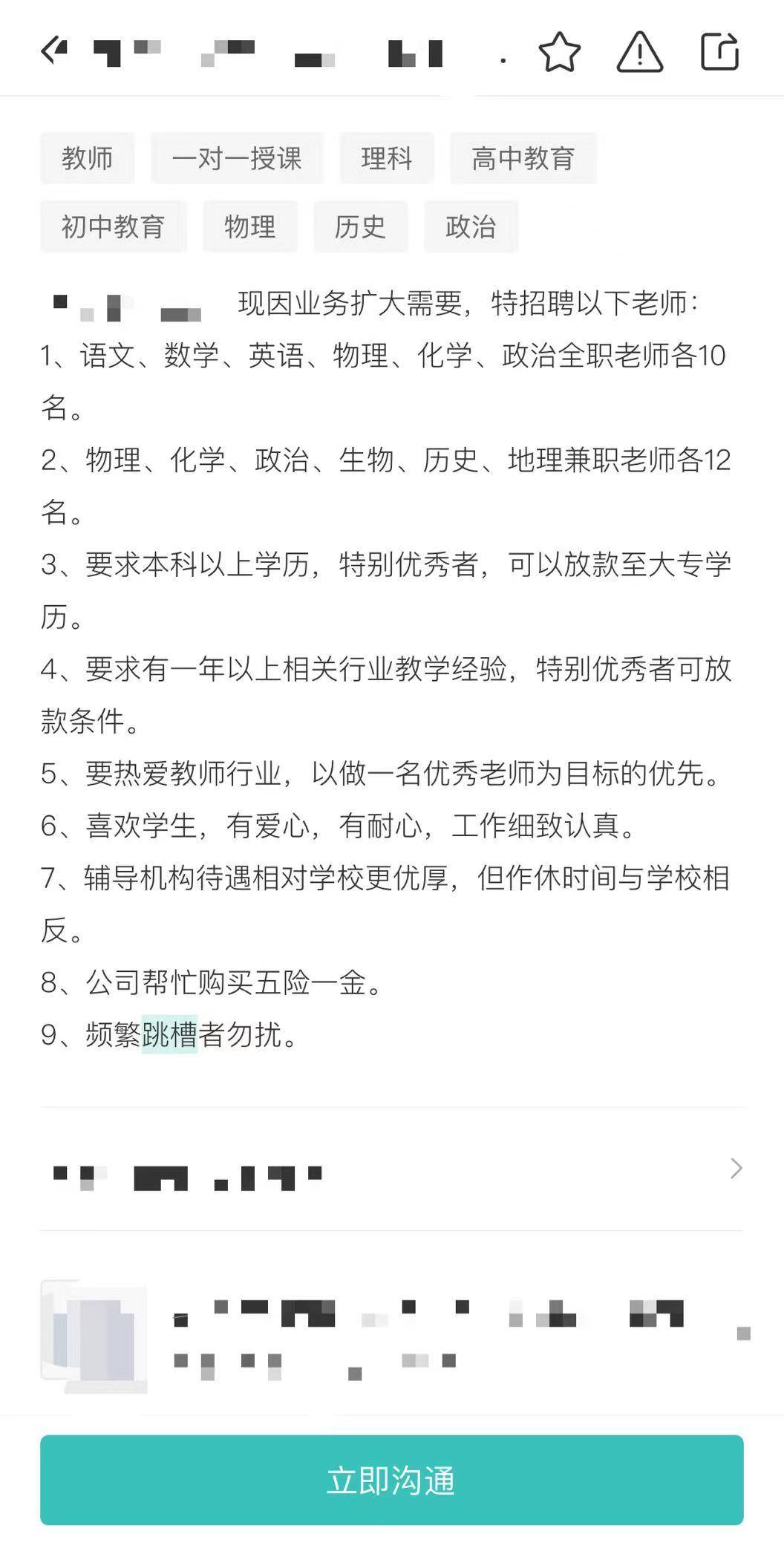Open the row with the right chevron

[x=392, y=1169]
